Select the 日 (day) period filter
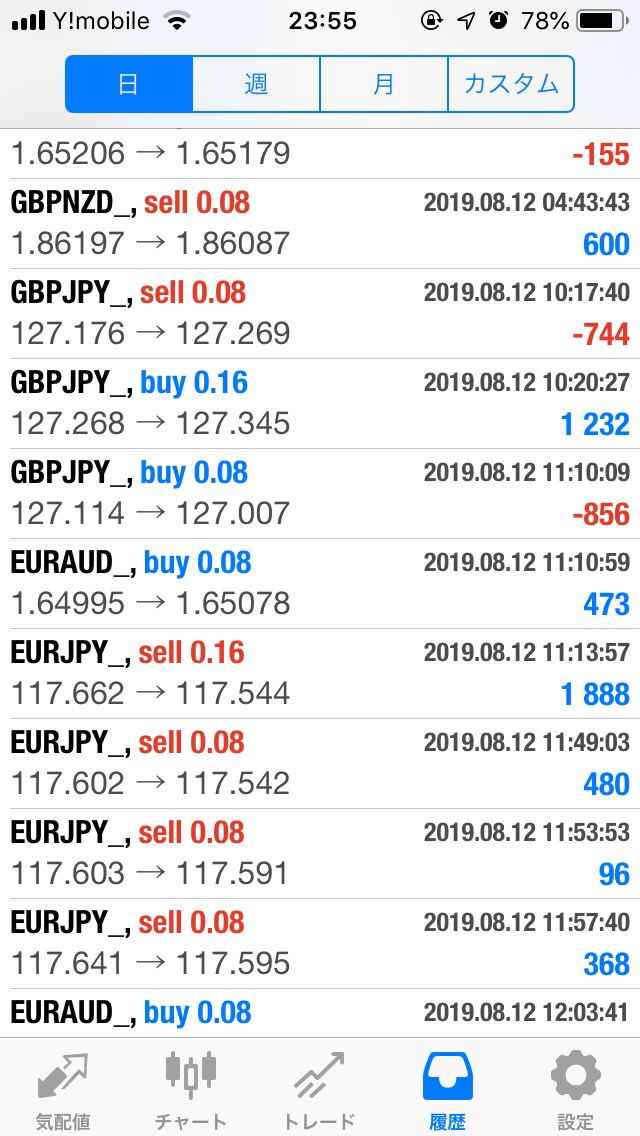Screen dimensions: 640x1136 [129, 84]
